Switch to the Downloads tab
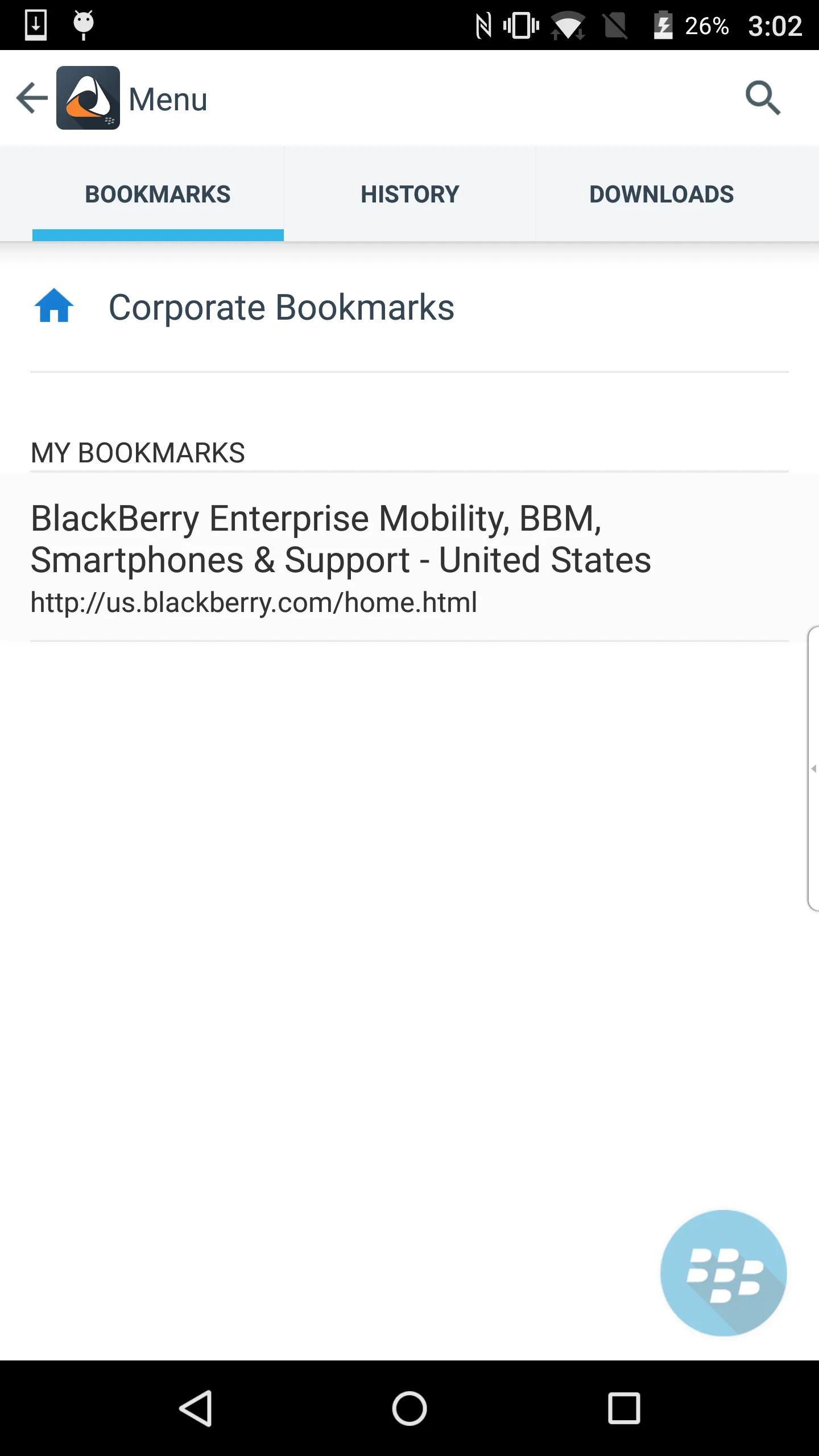 point(661,195)
